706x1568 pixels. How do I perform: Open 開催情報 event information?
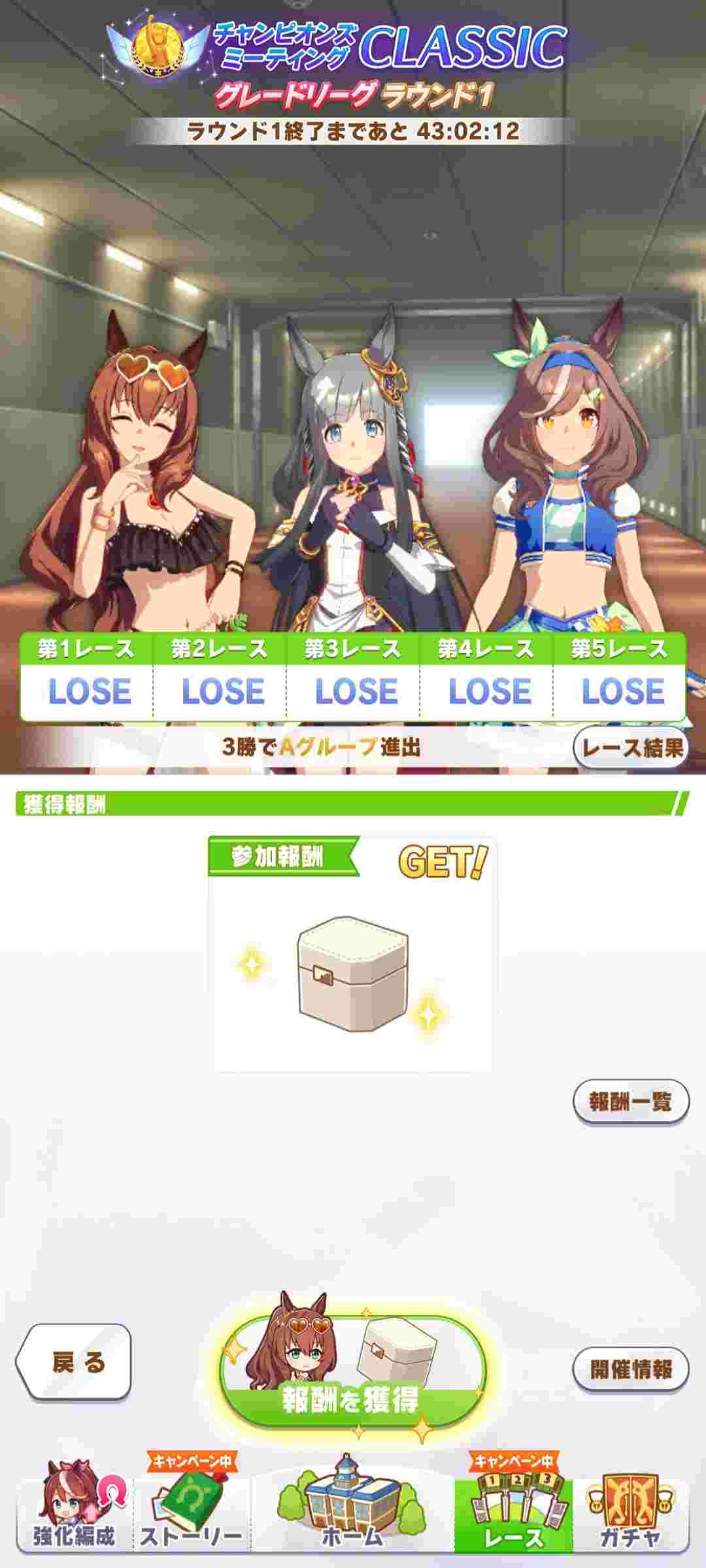631,1369
